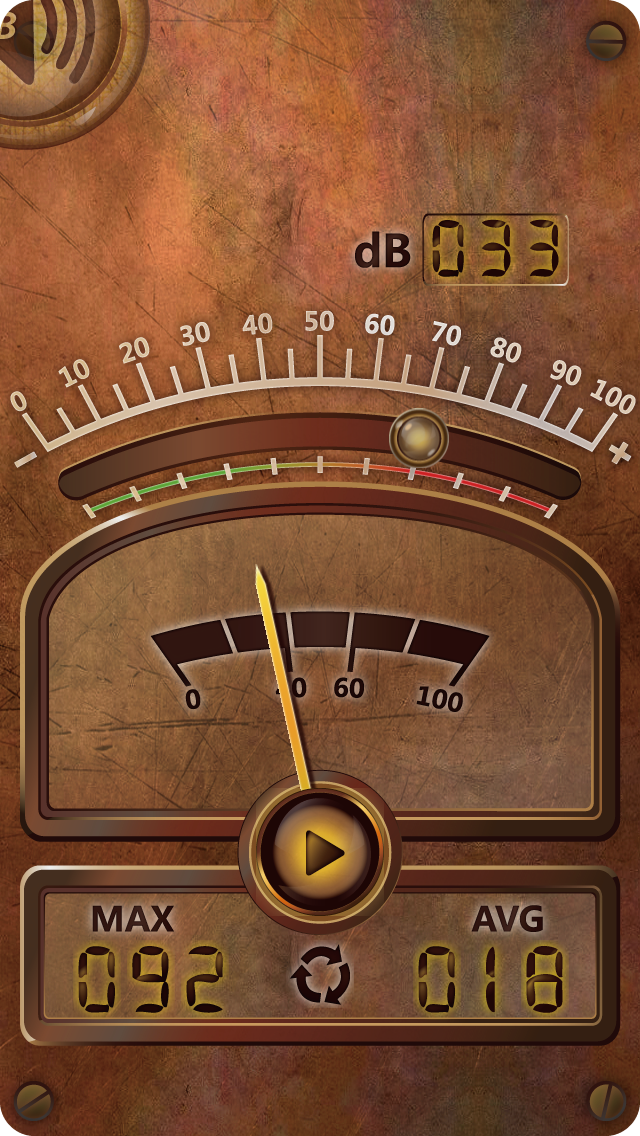640x1136 pixels.
Task: Decrease calibration with the minus sign
Action: pyautogui.click(x=27, y=459)
